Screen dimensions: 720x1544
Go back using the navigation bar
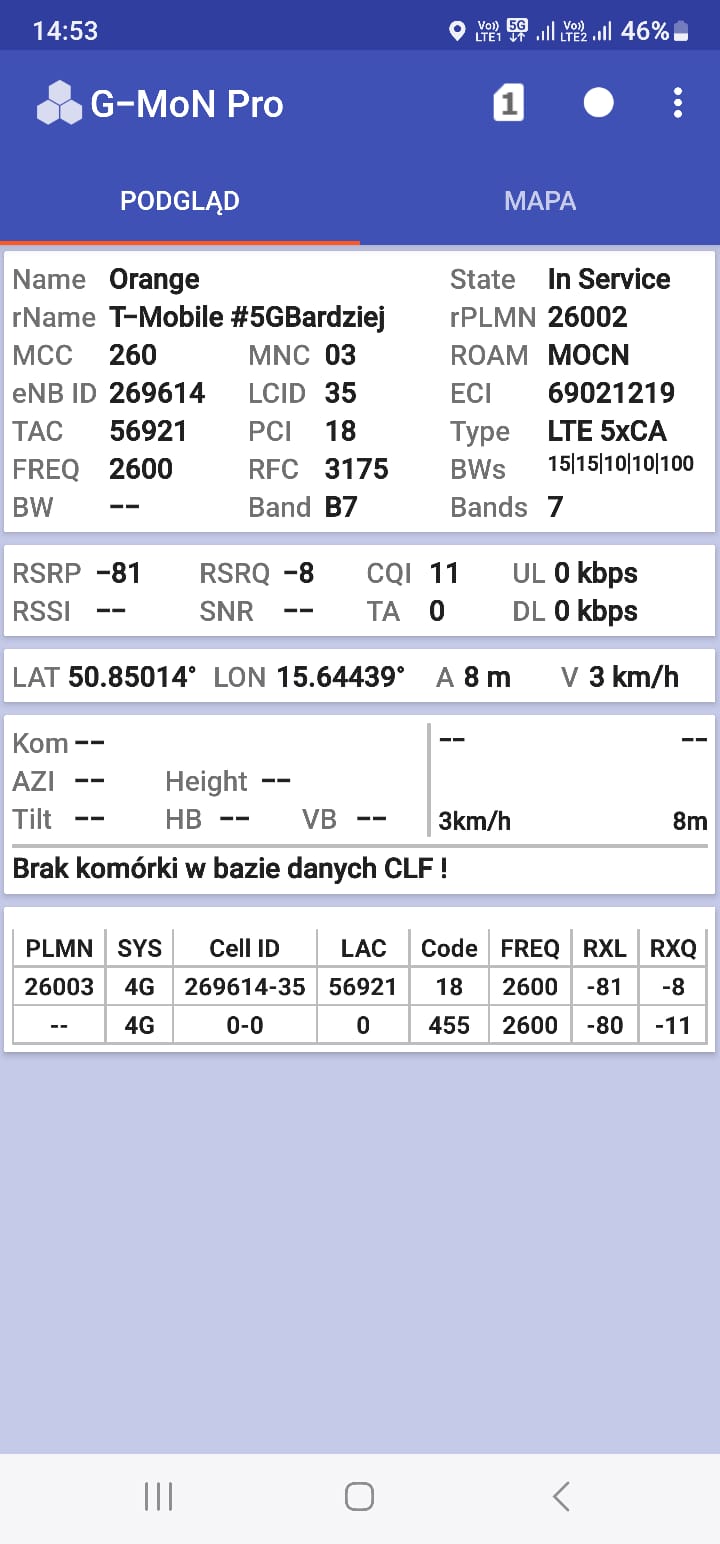click(x=561, y=1496)
